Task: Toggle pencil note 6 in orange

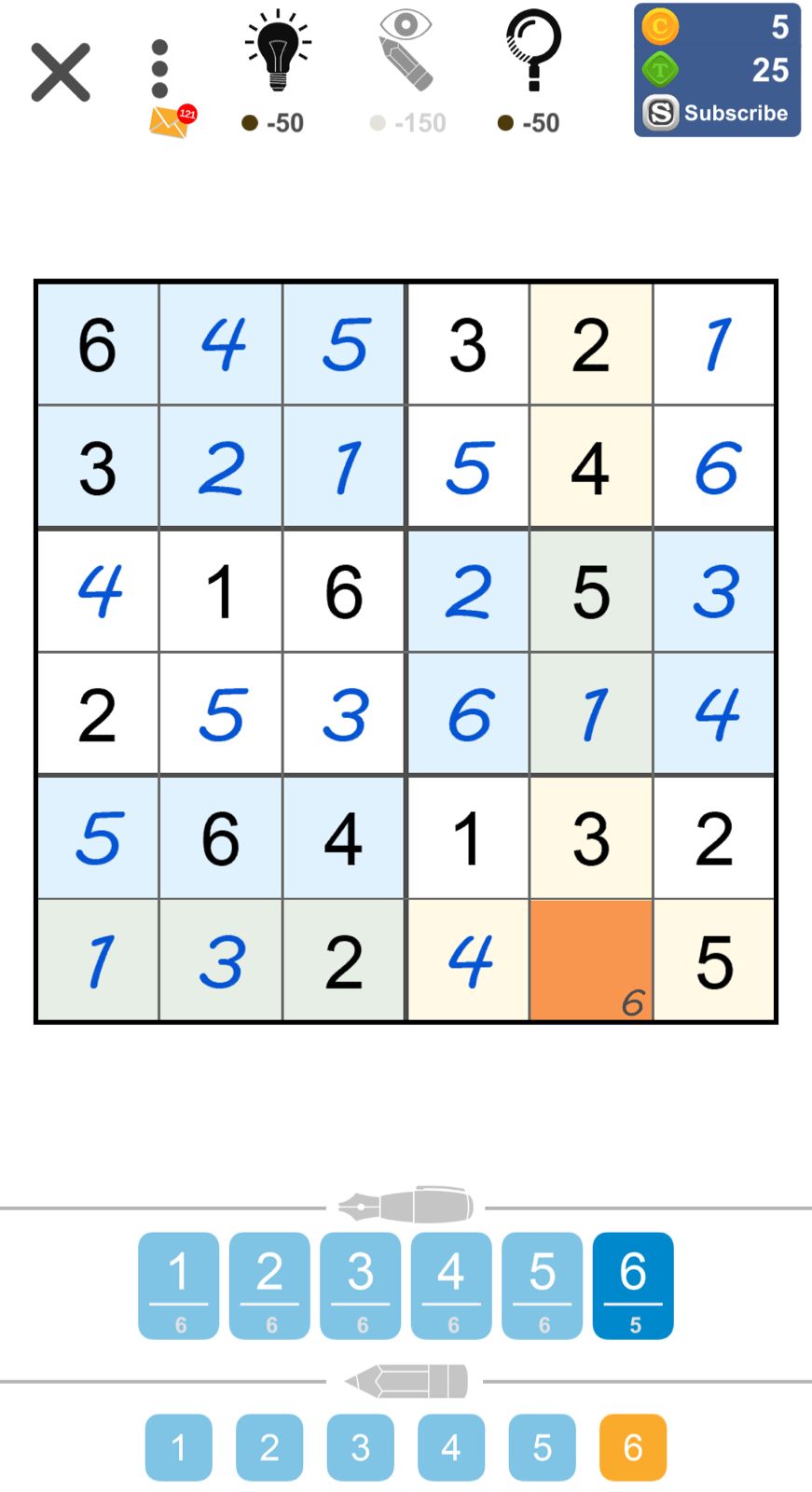Action: coord(633,1447)
